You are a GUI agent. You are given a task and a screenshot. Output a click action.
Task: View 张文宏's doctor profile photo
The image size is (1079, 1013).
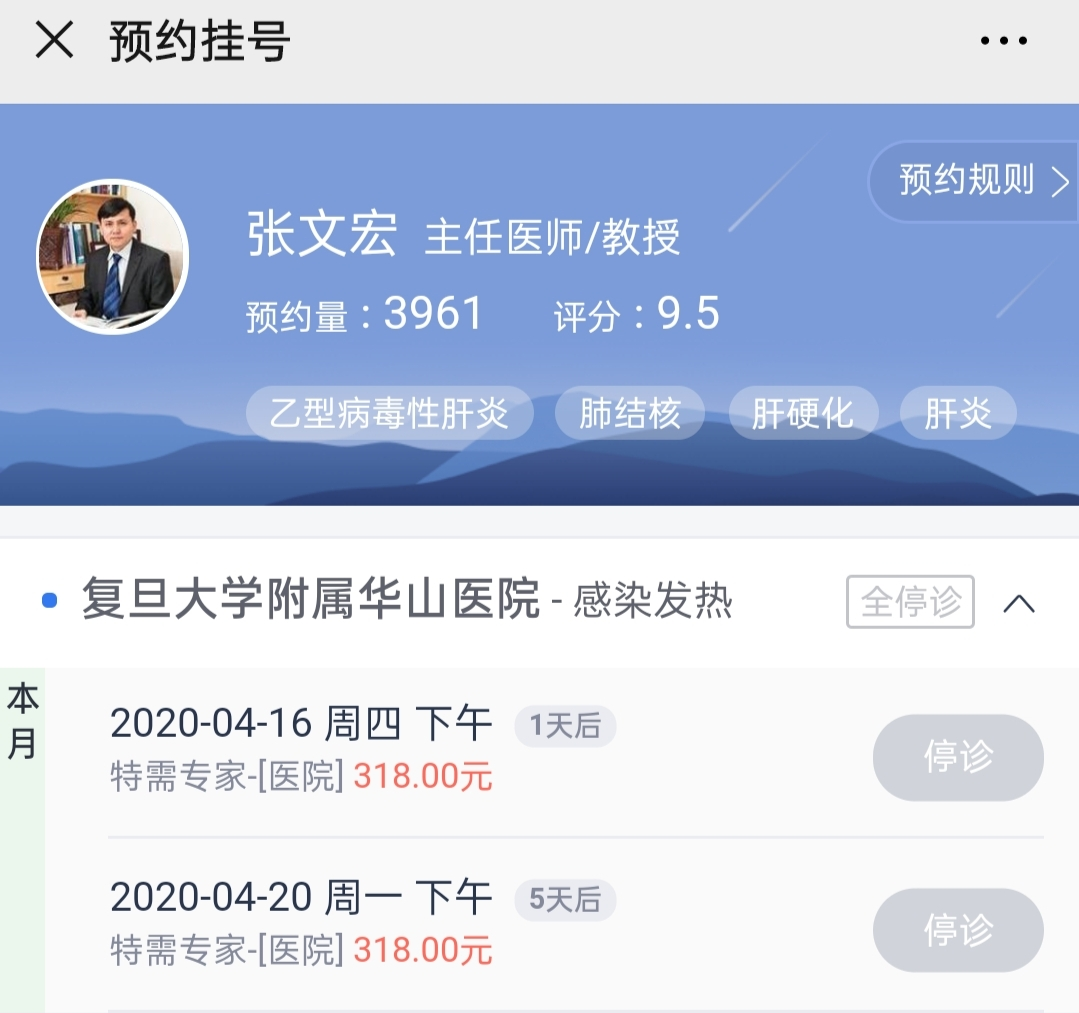click(112, 256)
